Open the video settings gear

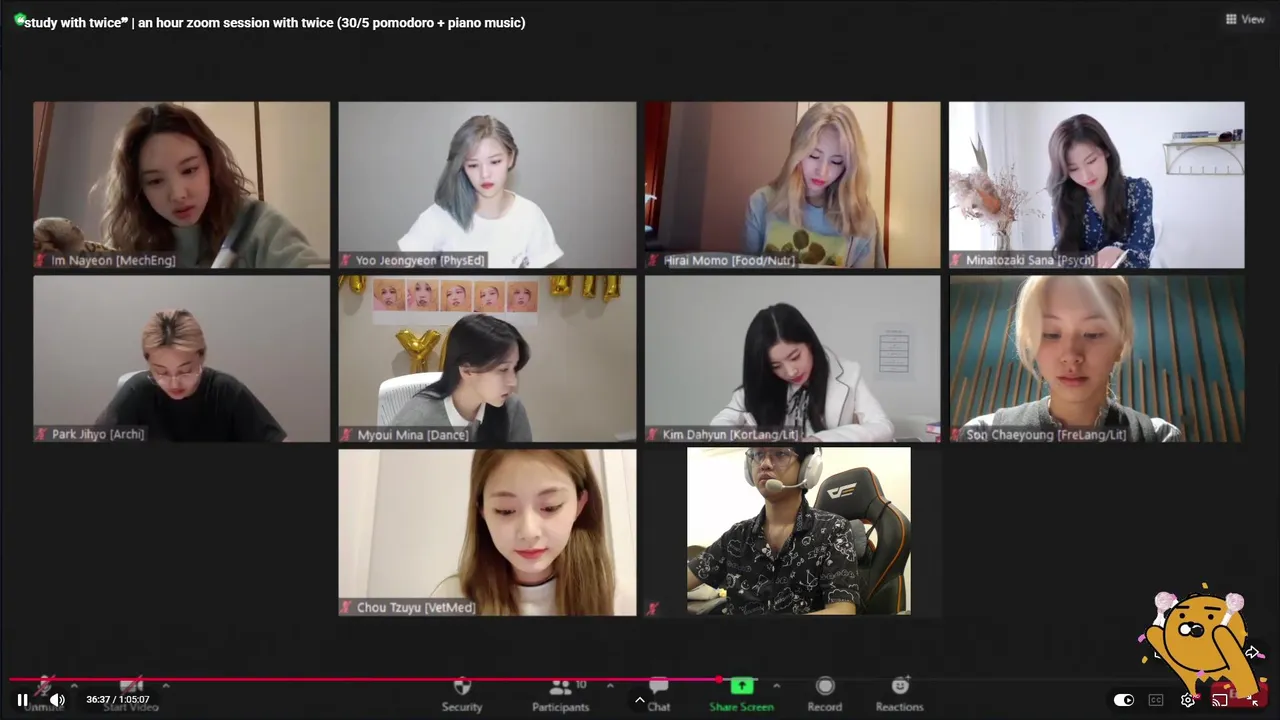click(x=1188, y=700)
